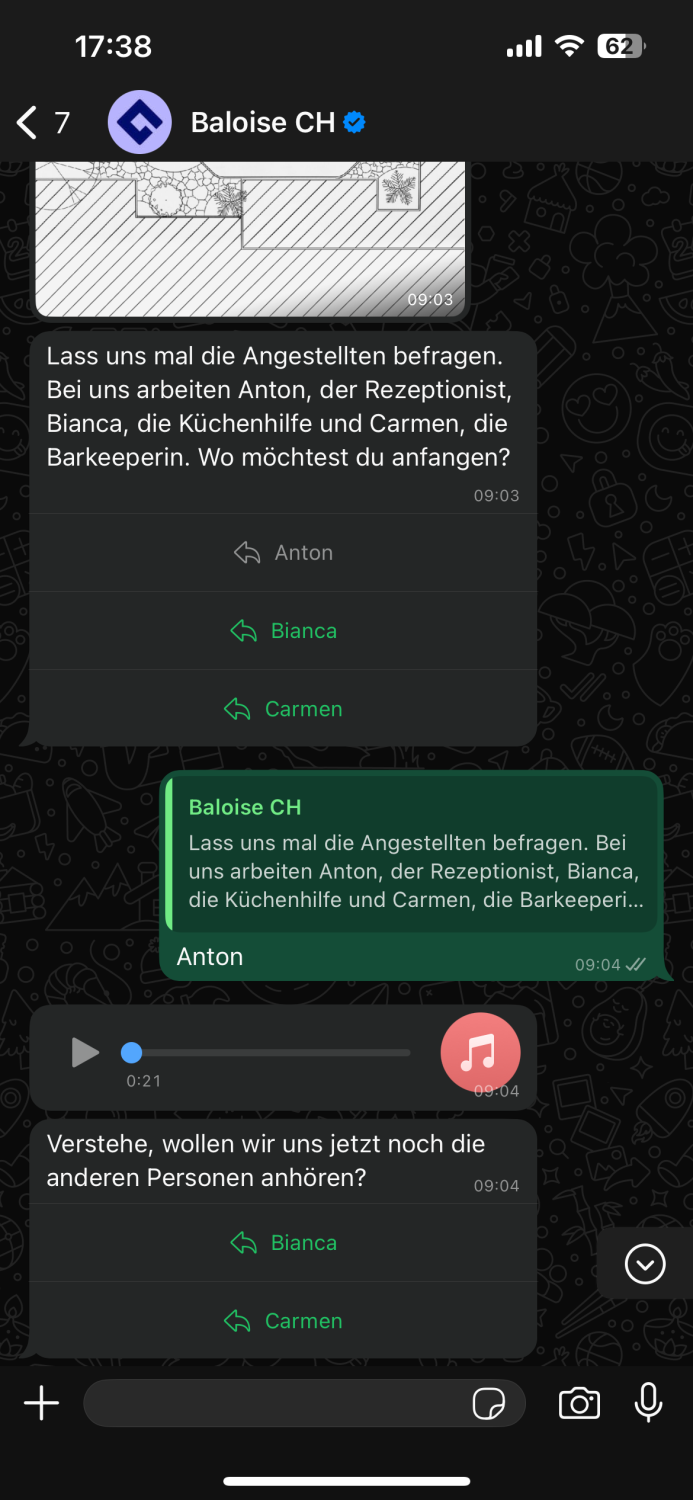The image size is (693, 1500).
Task: Open the camera
Action: [579, 1404]
